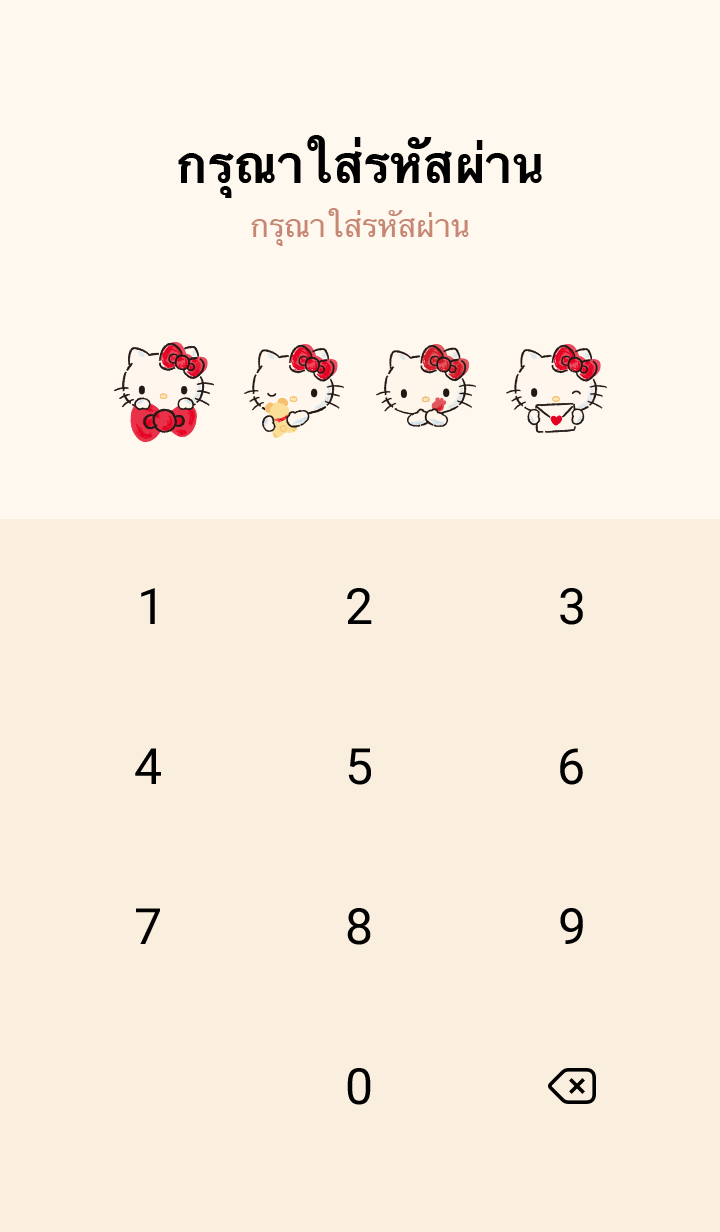
Task: Enter digit 6 for the passcode
Action: click(x=571, y=767)
